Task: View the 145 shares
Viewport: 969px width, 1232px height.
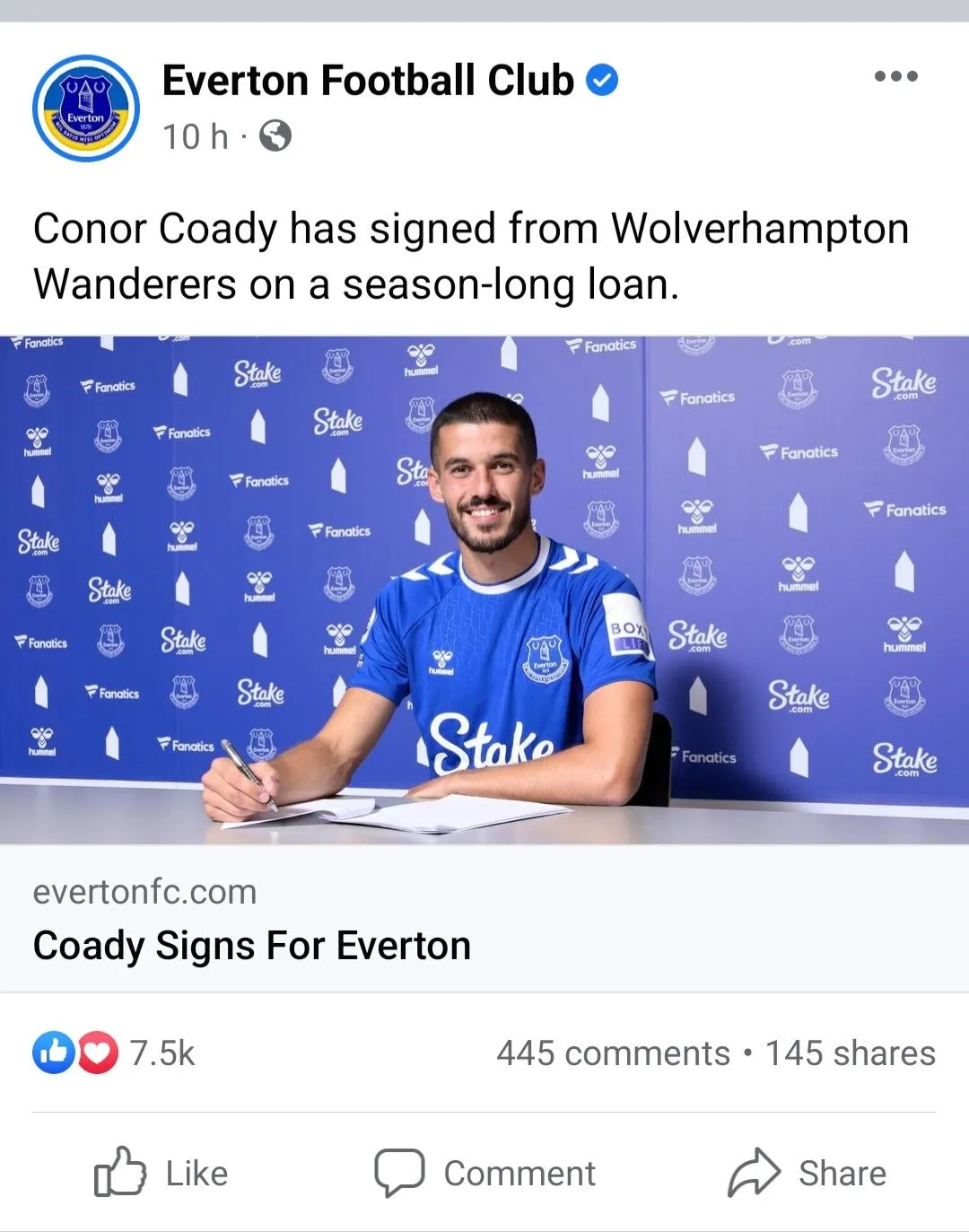Action: [850, 1053]
